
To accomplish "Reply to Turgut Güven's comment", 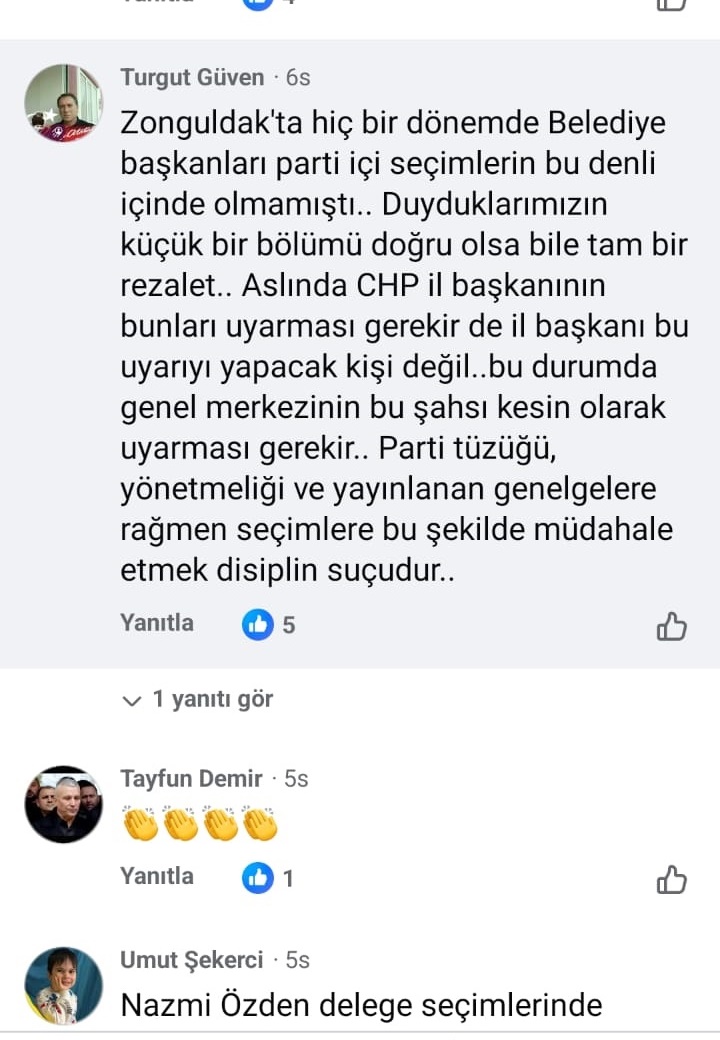I will pos(157,623).
